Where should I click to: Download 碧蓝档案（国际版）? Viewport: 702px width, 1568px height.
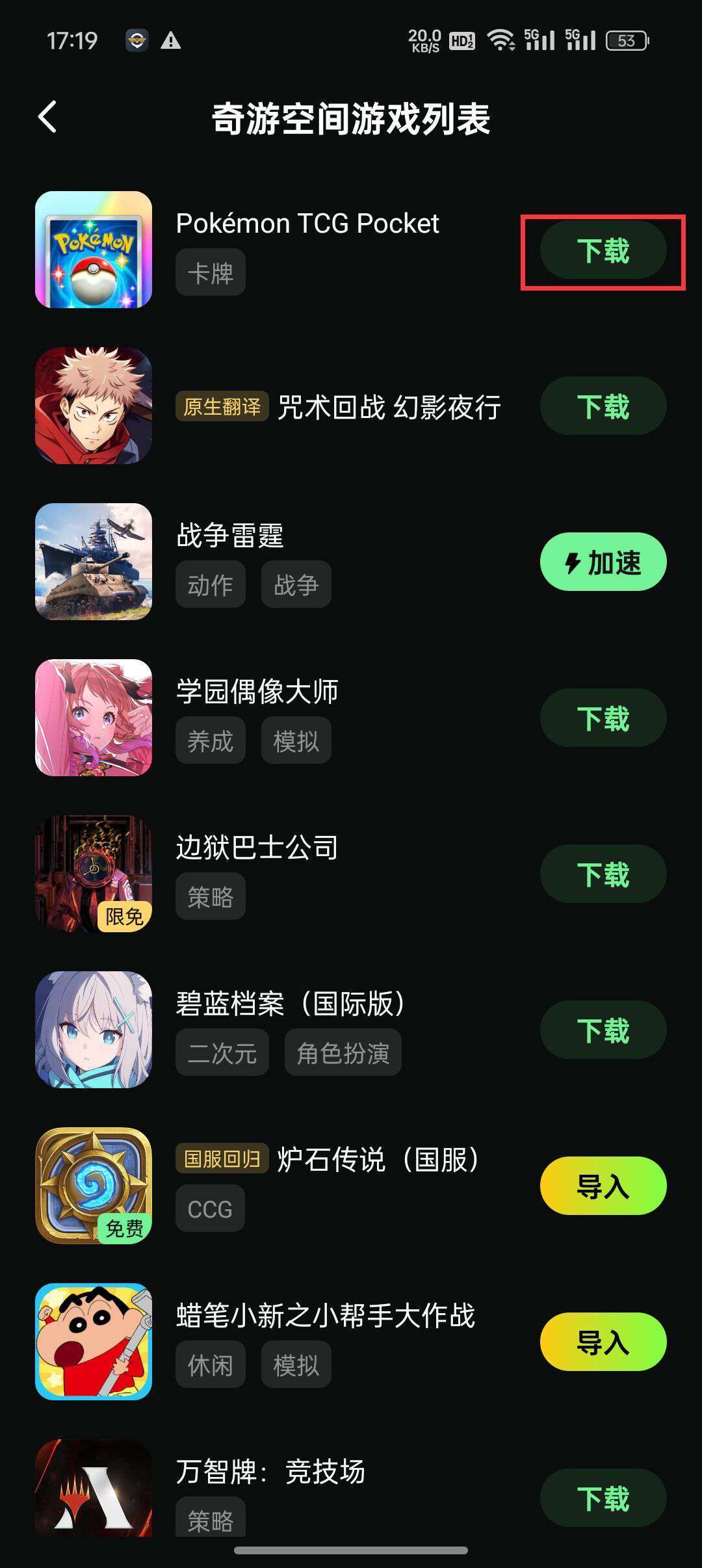point(603,1030)
